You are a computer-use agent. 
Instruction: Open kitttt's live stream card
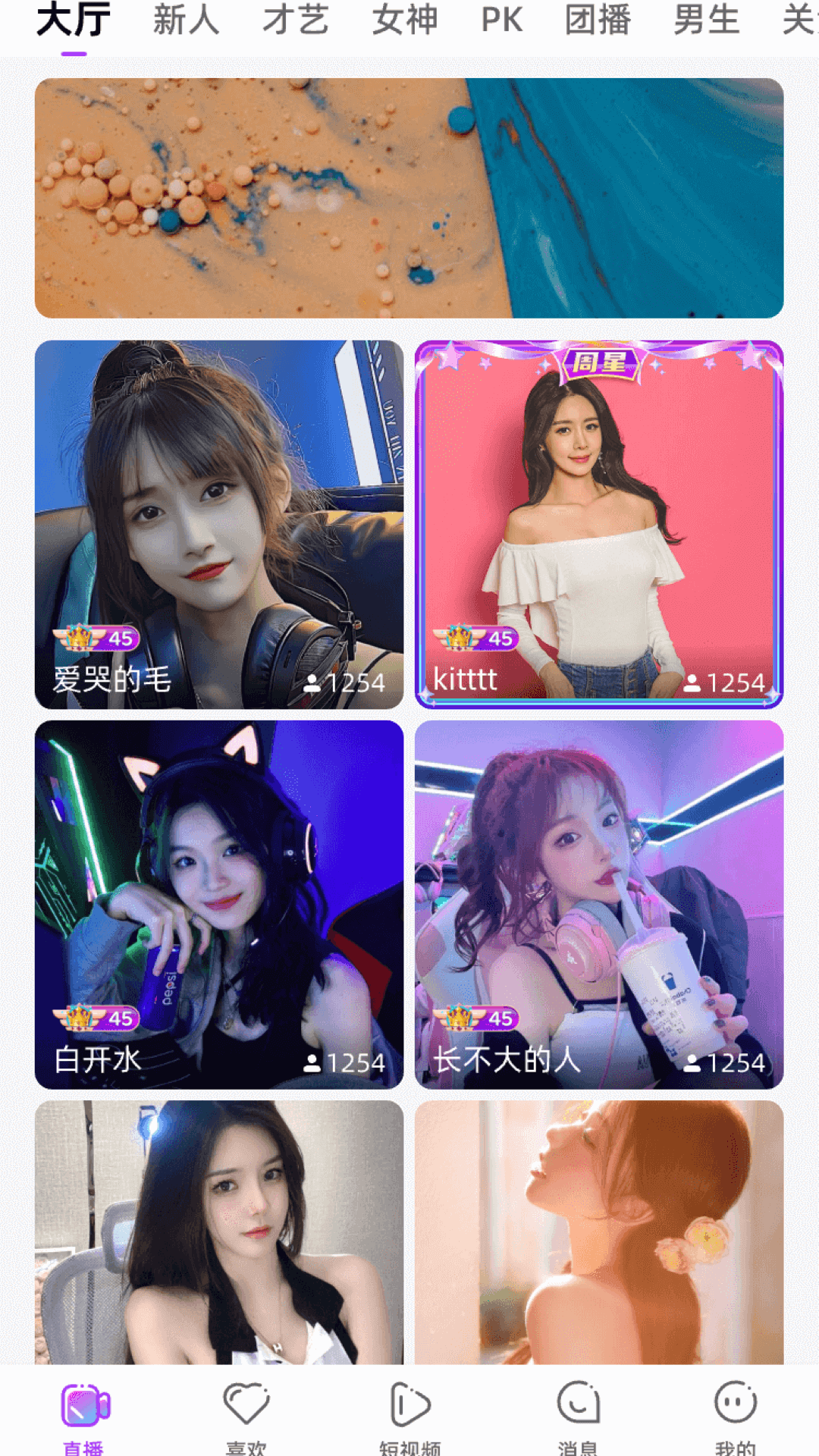click(599, 524)
